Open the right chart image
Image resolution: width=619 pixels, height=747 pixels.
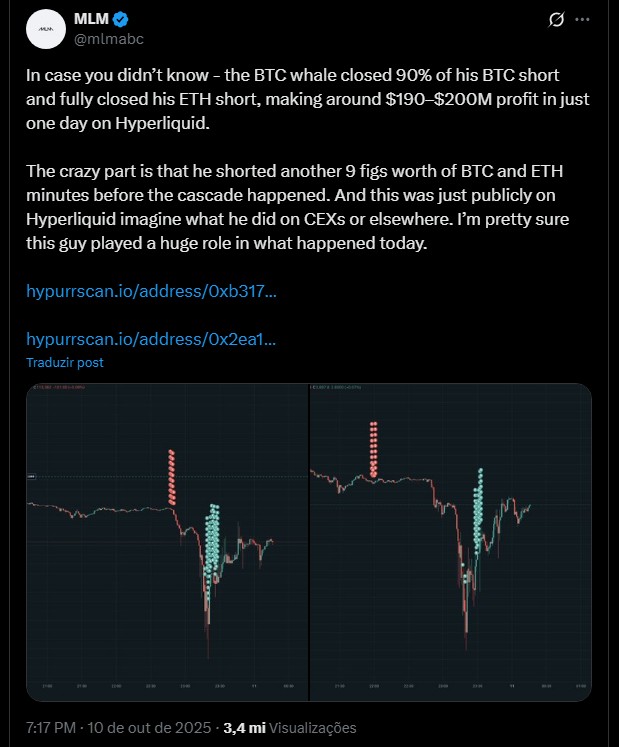[x=450, y=542]
